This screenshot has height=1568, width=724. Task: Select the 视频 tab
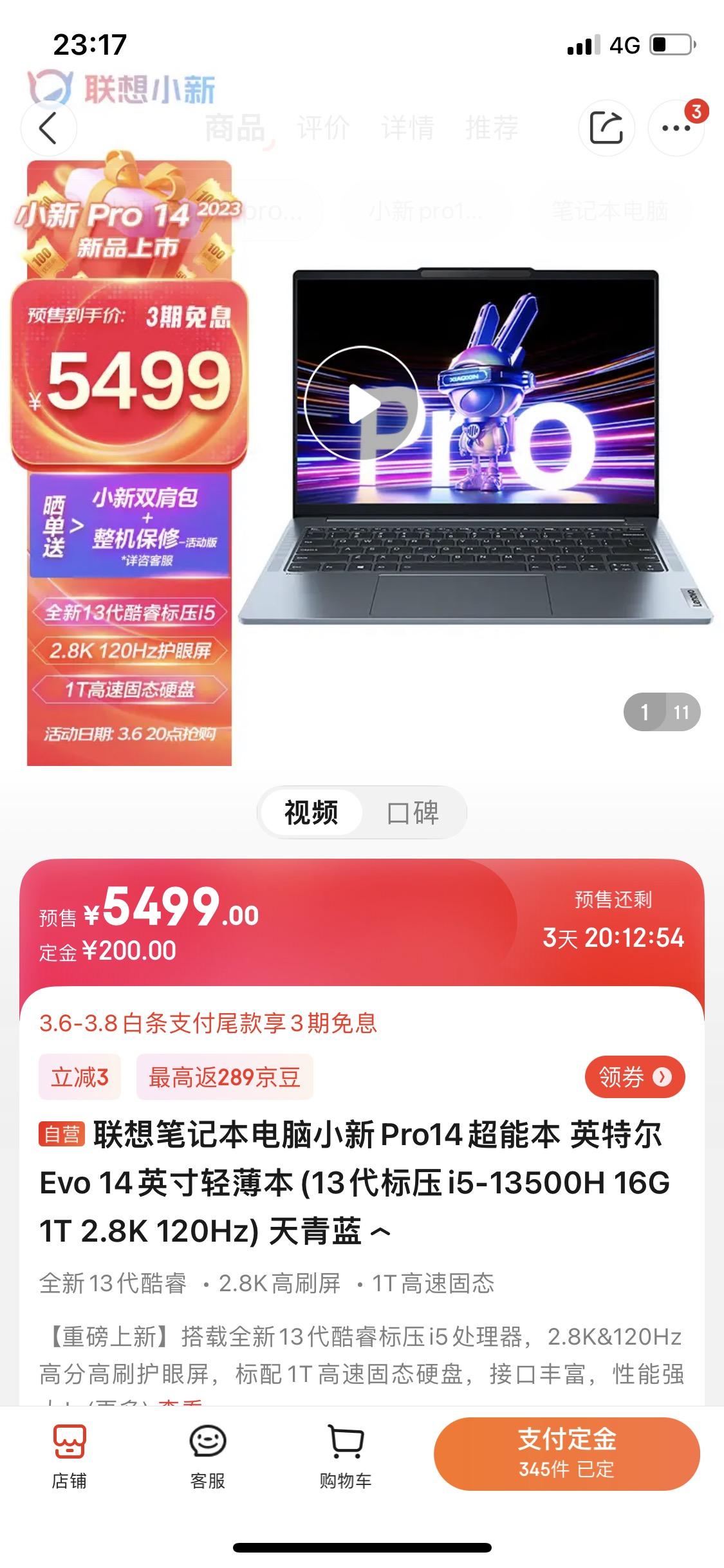coord(311,812)
